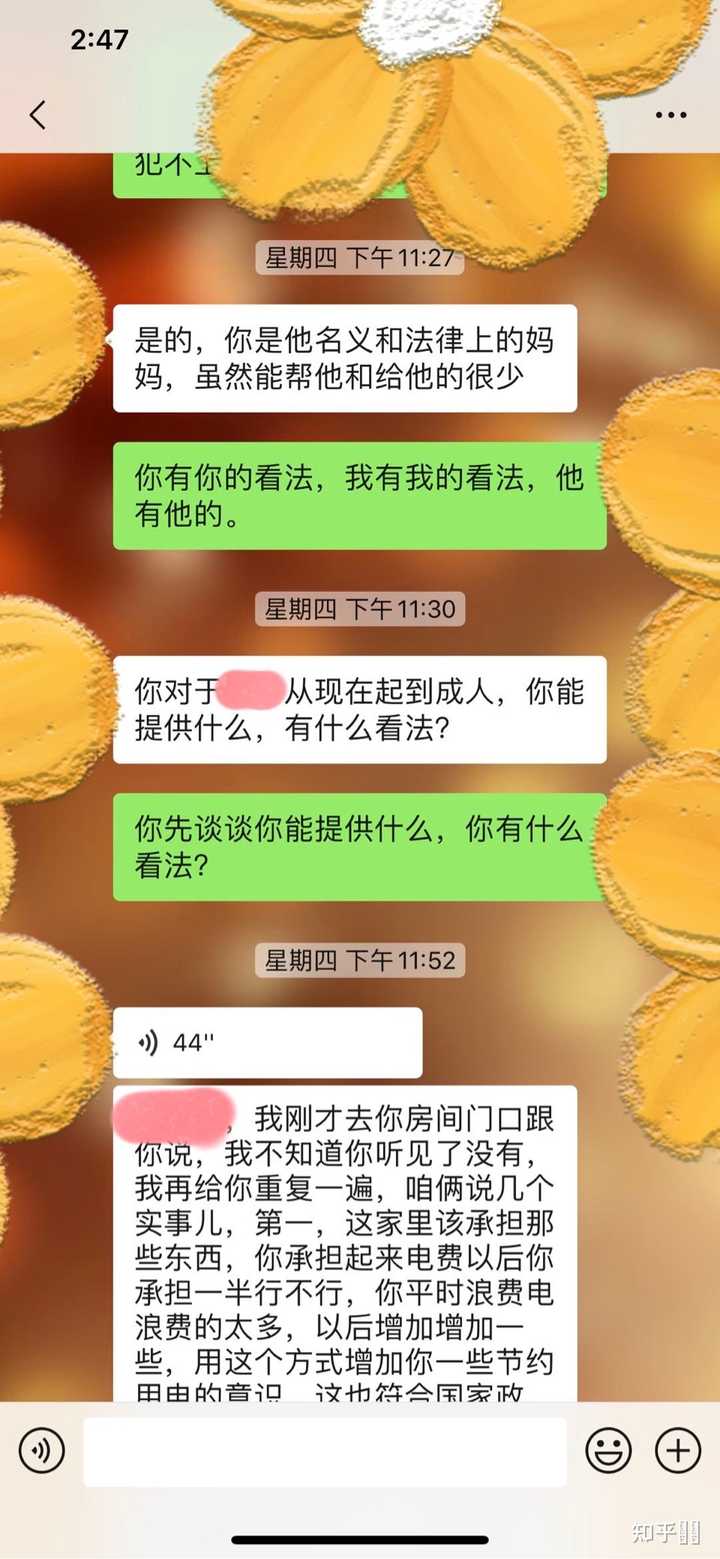Viewport: 720px width, 1559px height.
Task: Open the three-dot chat options menu
Action: pyautogui.click(x=670, y=115)
